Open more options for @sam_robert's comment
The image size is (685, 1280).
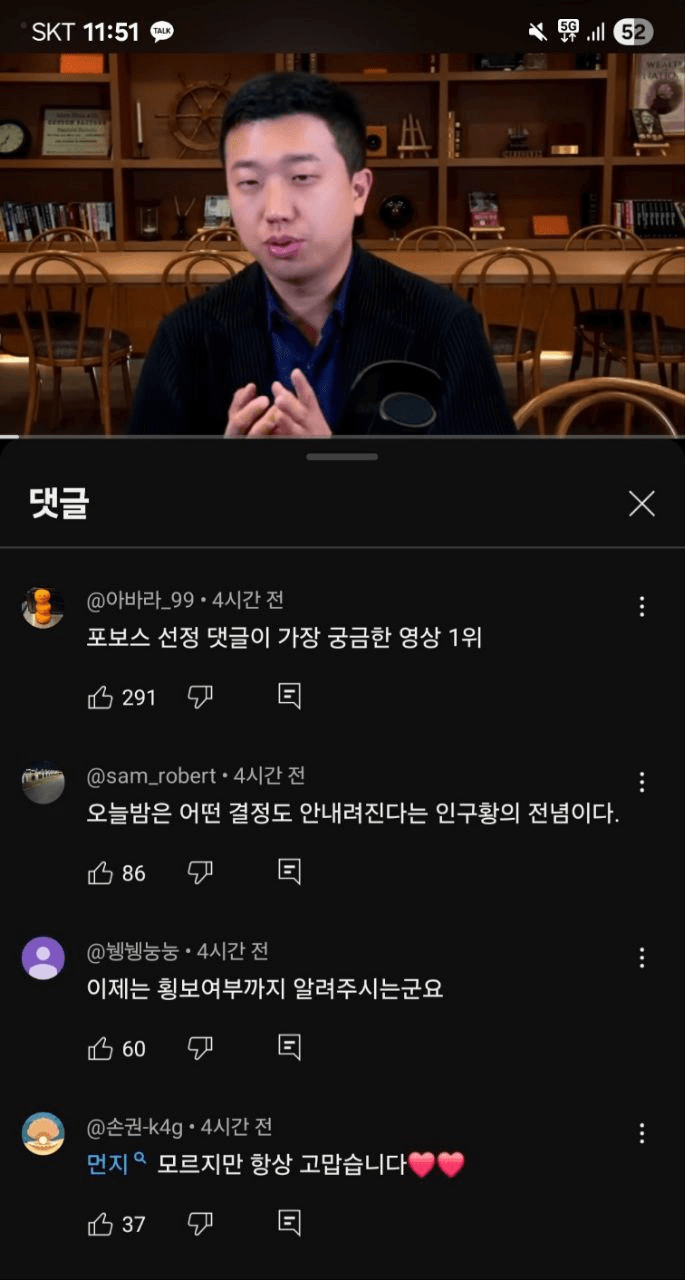642,782
